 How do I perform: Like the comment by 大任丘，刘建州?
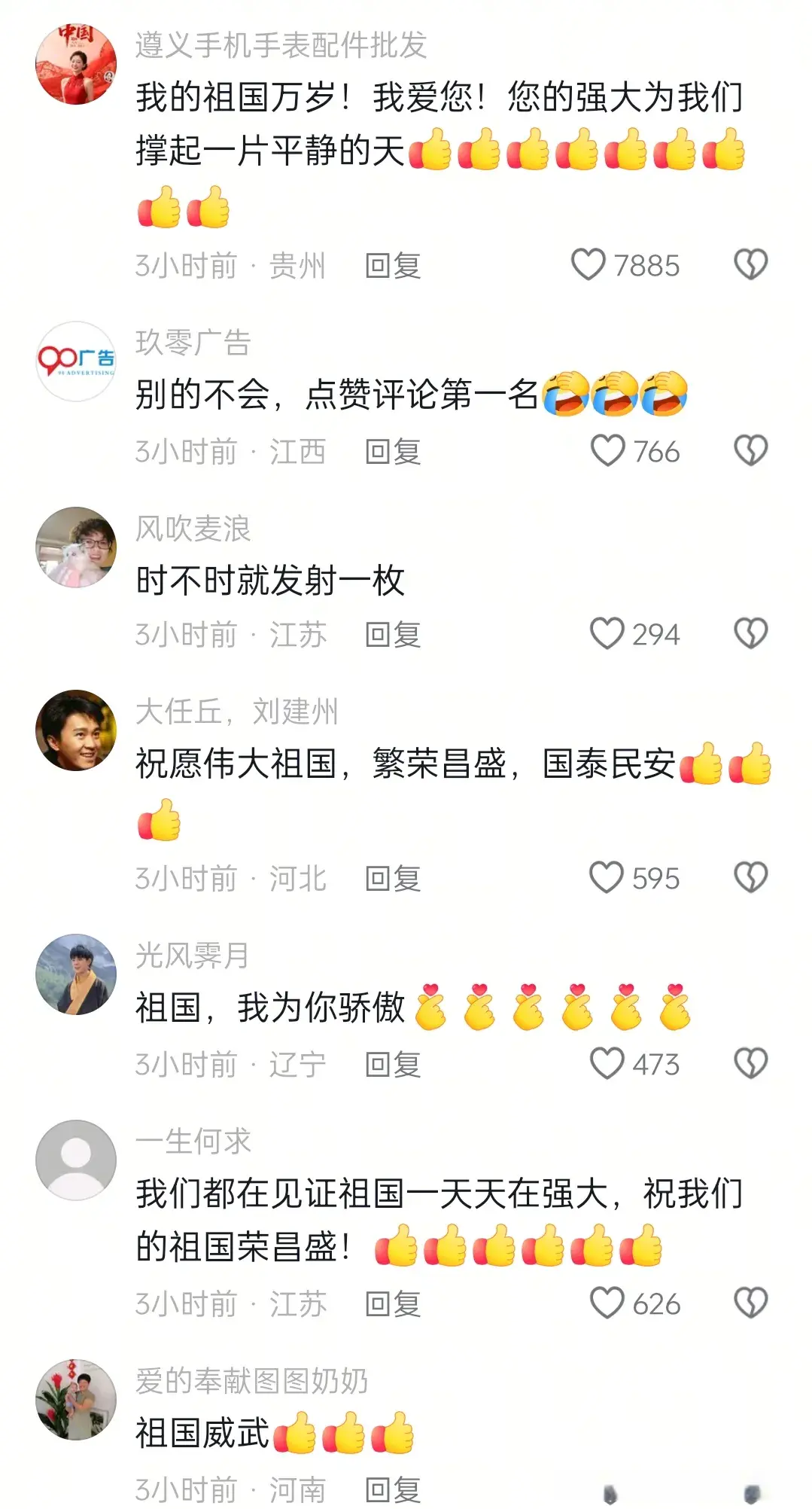coord(607,878)
